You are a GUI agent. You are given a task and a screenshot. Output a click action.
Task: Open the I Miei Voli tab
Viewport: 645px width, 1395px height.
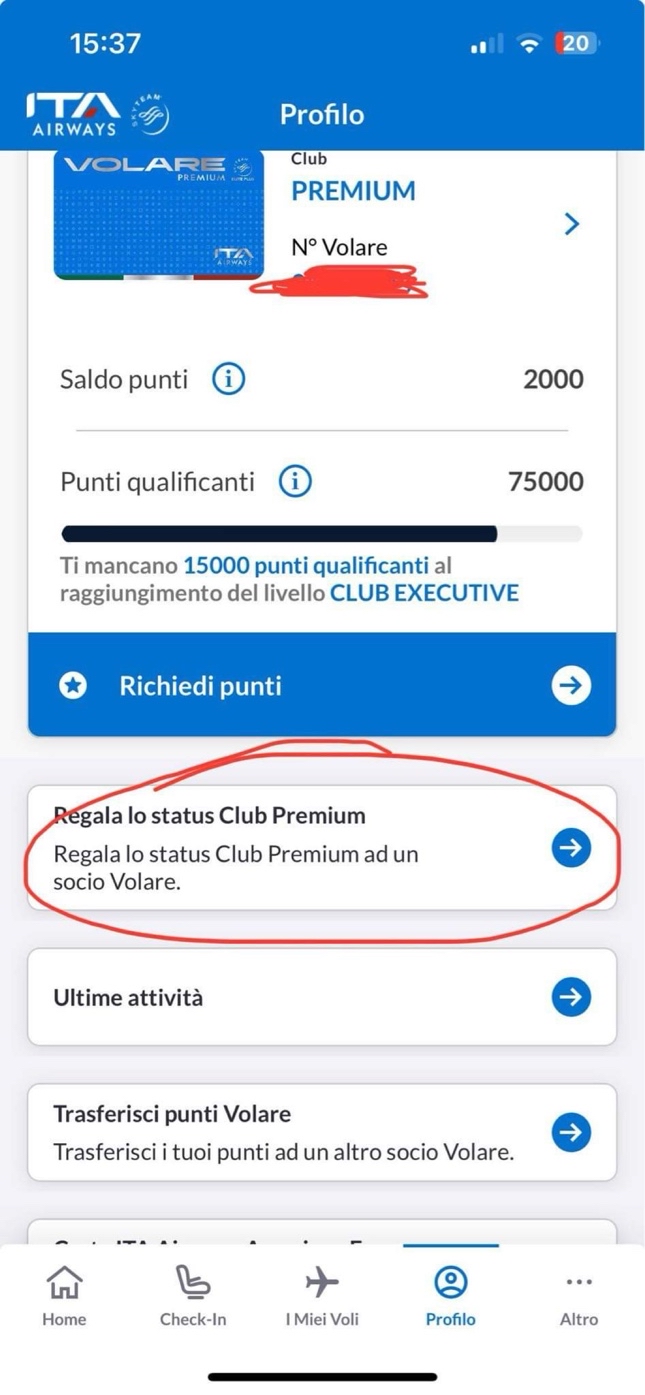[x=322, y=1295]
